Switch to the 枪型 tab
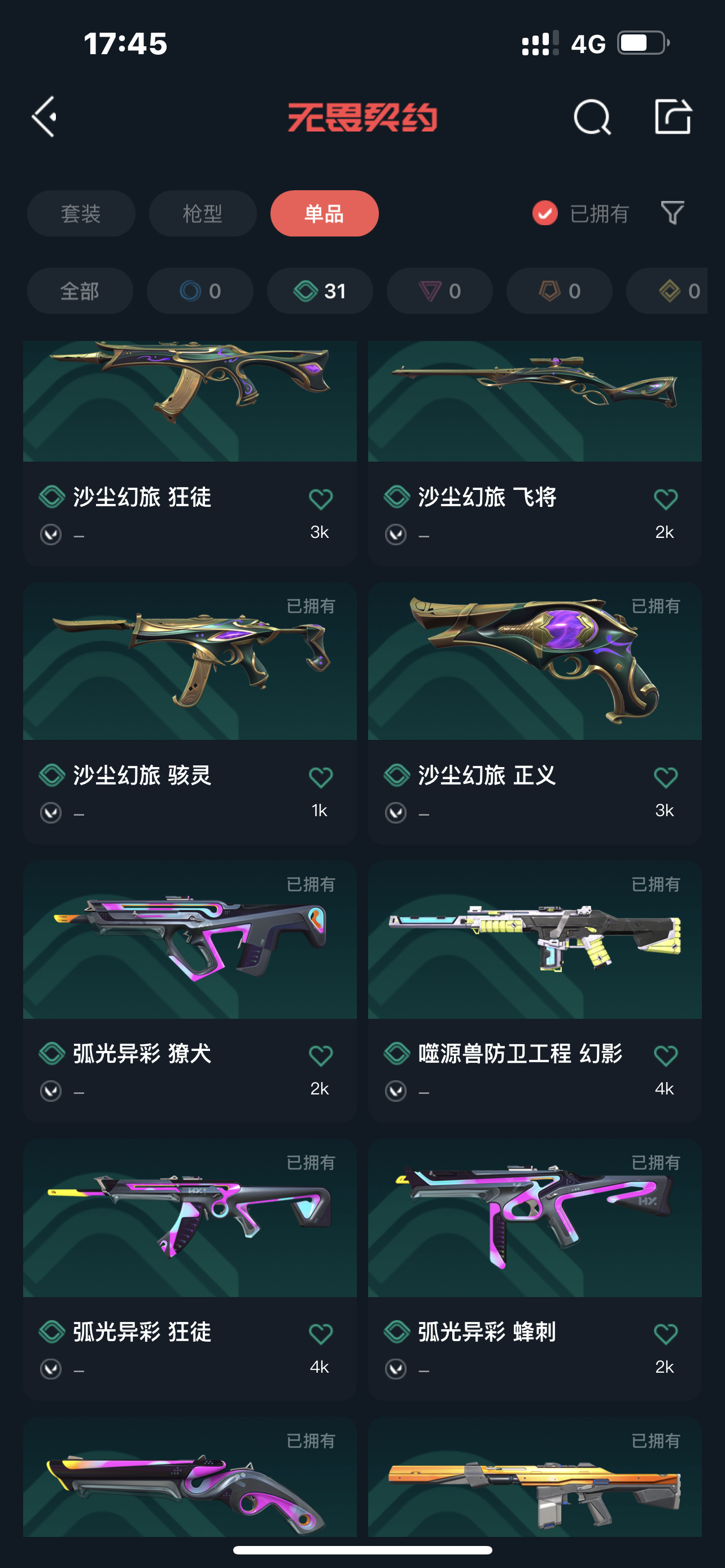 click(x=203, y=214)
